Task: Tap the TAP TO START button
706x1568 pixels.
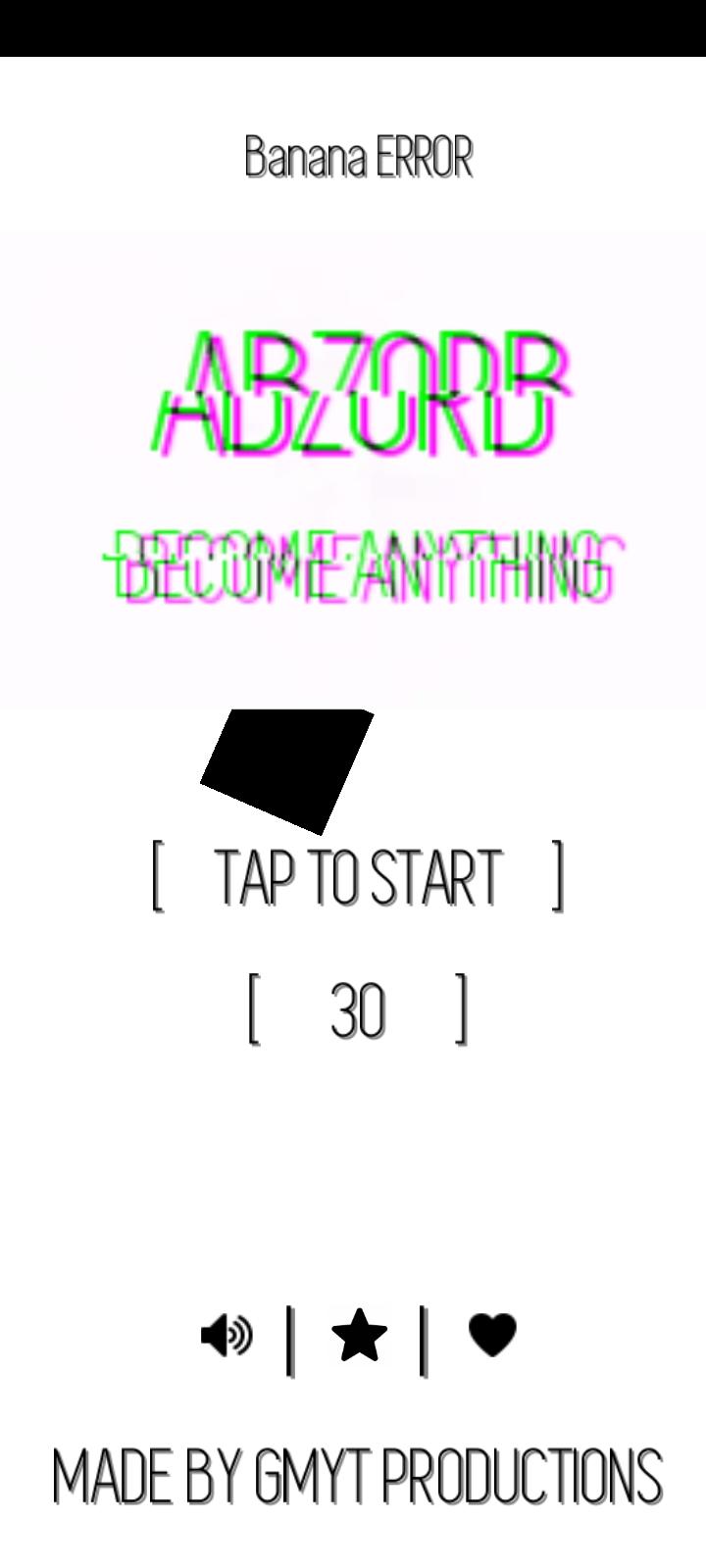Action: pos(359,876)
